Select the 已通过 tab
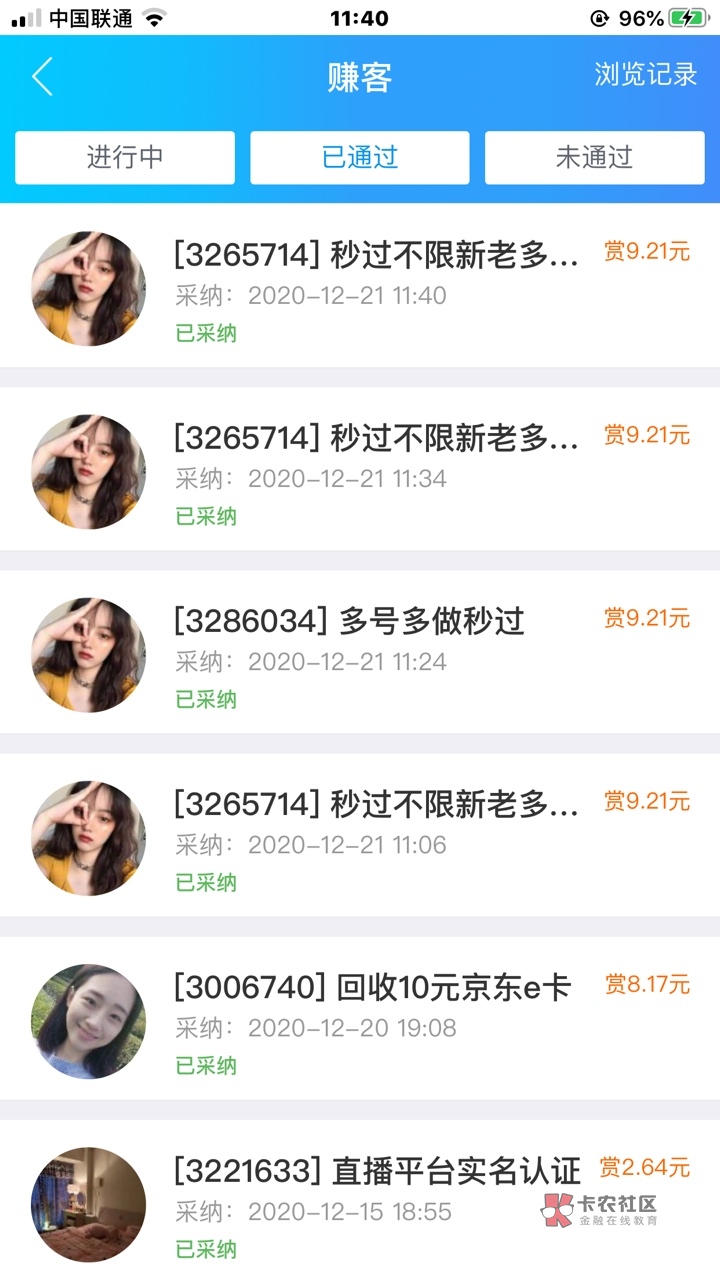 (360, 158)
